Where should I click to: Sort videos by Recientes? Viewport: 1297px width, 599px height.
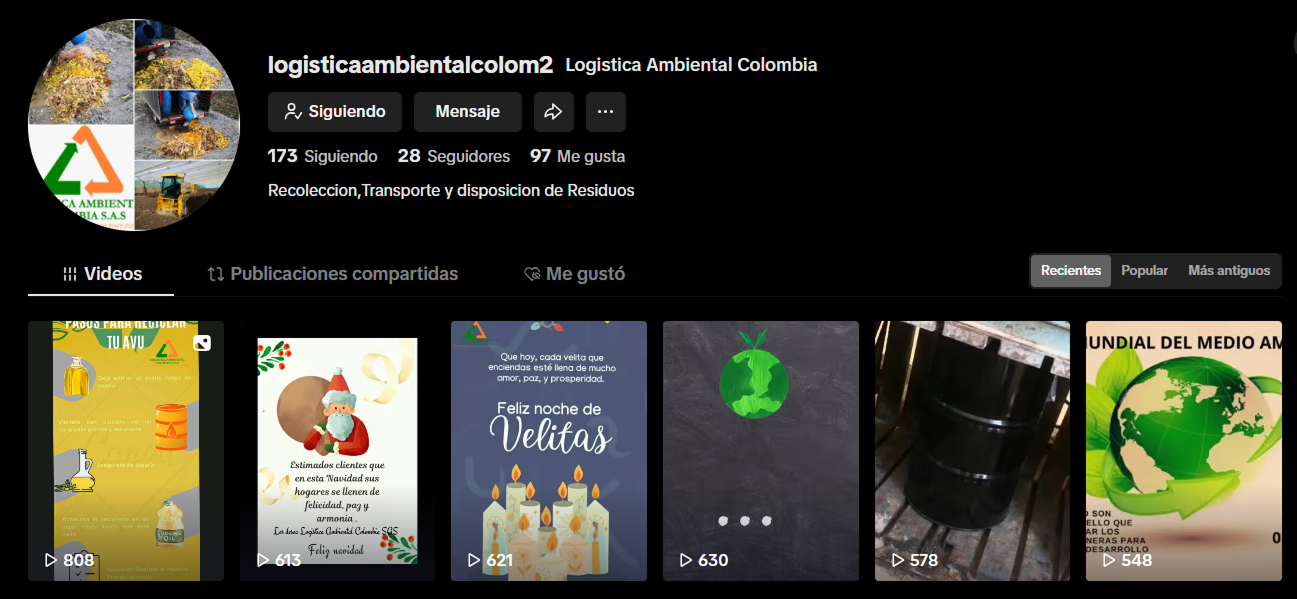coord(1070,271)
